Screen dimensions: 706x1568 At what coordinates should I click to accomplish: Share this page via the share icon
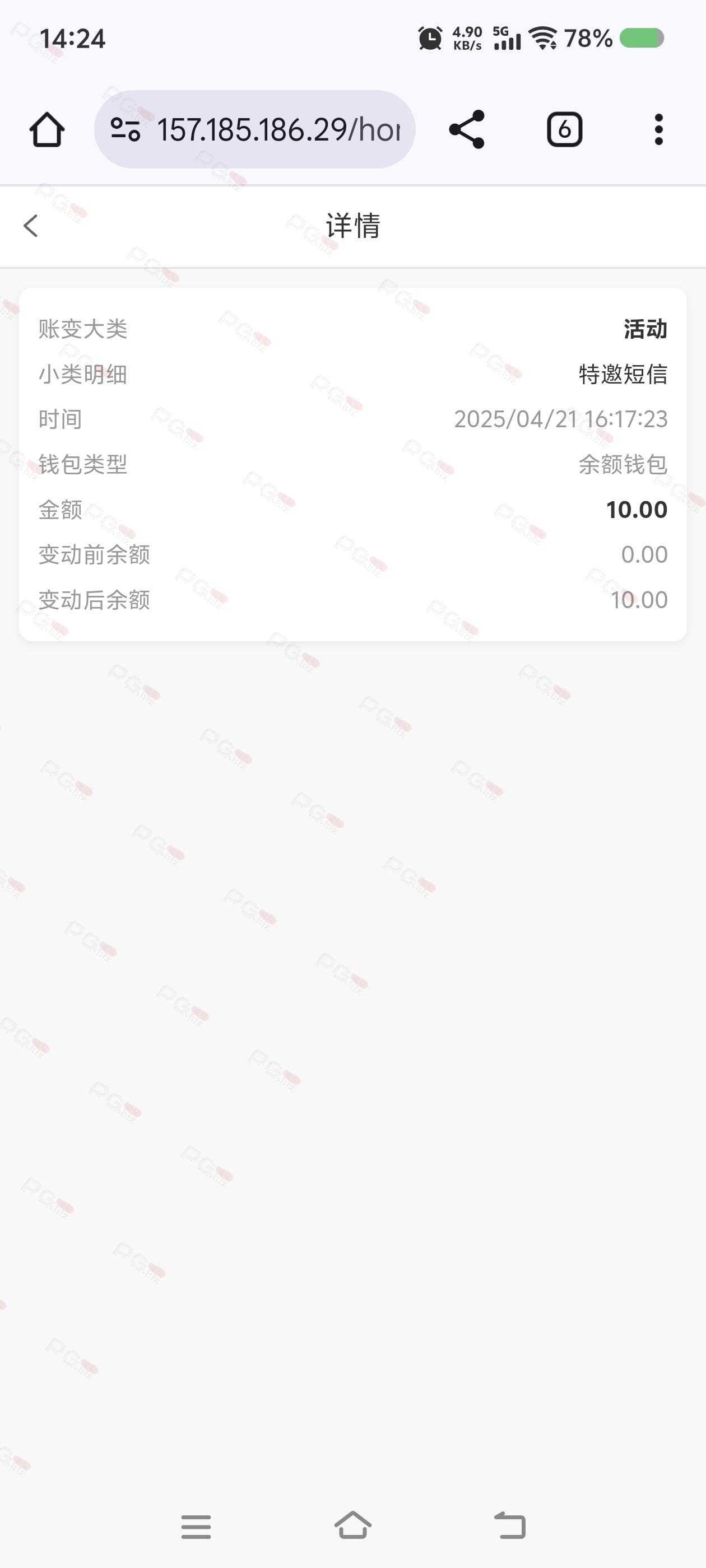[467, 130]
